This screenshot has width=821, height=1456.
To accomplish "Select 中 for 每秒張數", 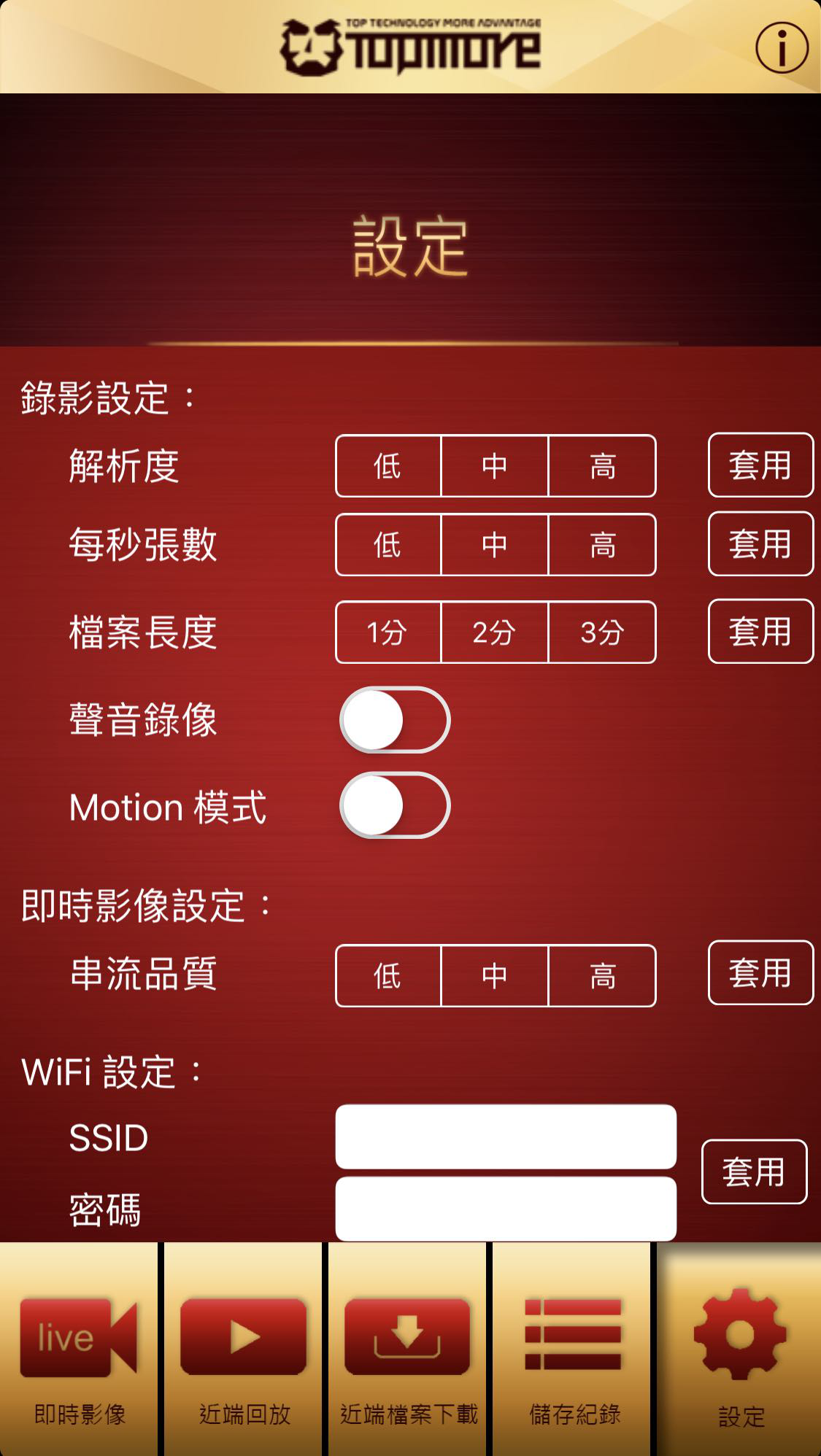I will pyautogui.click(x=495, y=545).
